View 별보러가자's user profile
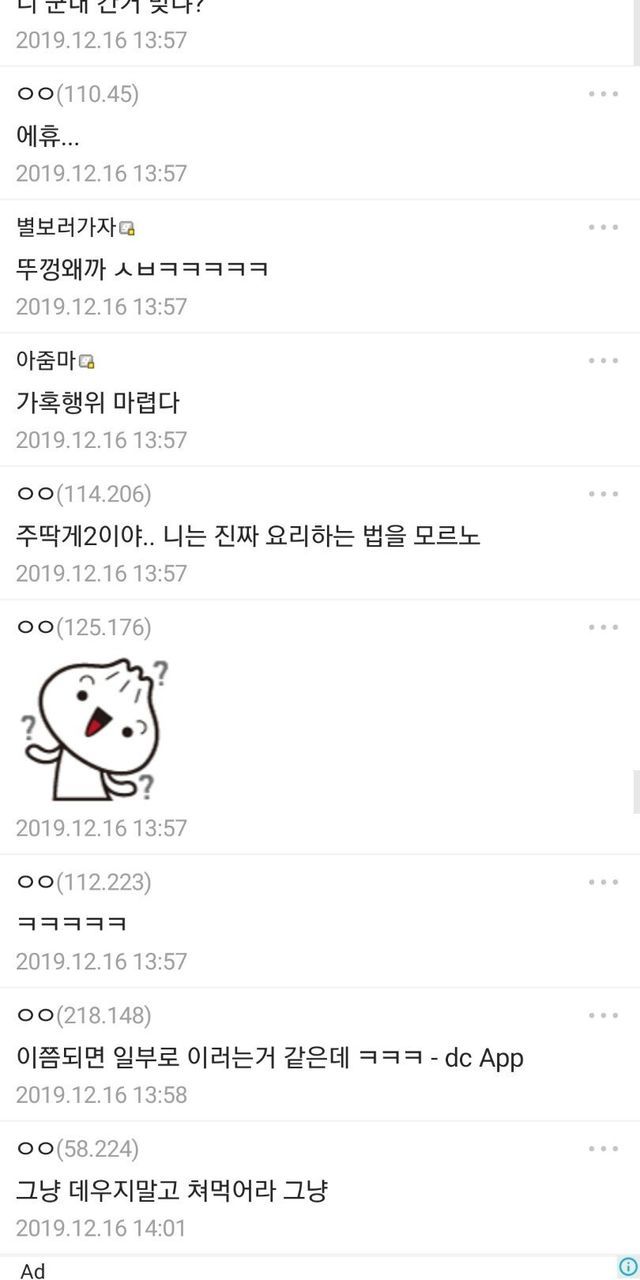 (x=67, y=227)
